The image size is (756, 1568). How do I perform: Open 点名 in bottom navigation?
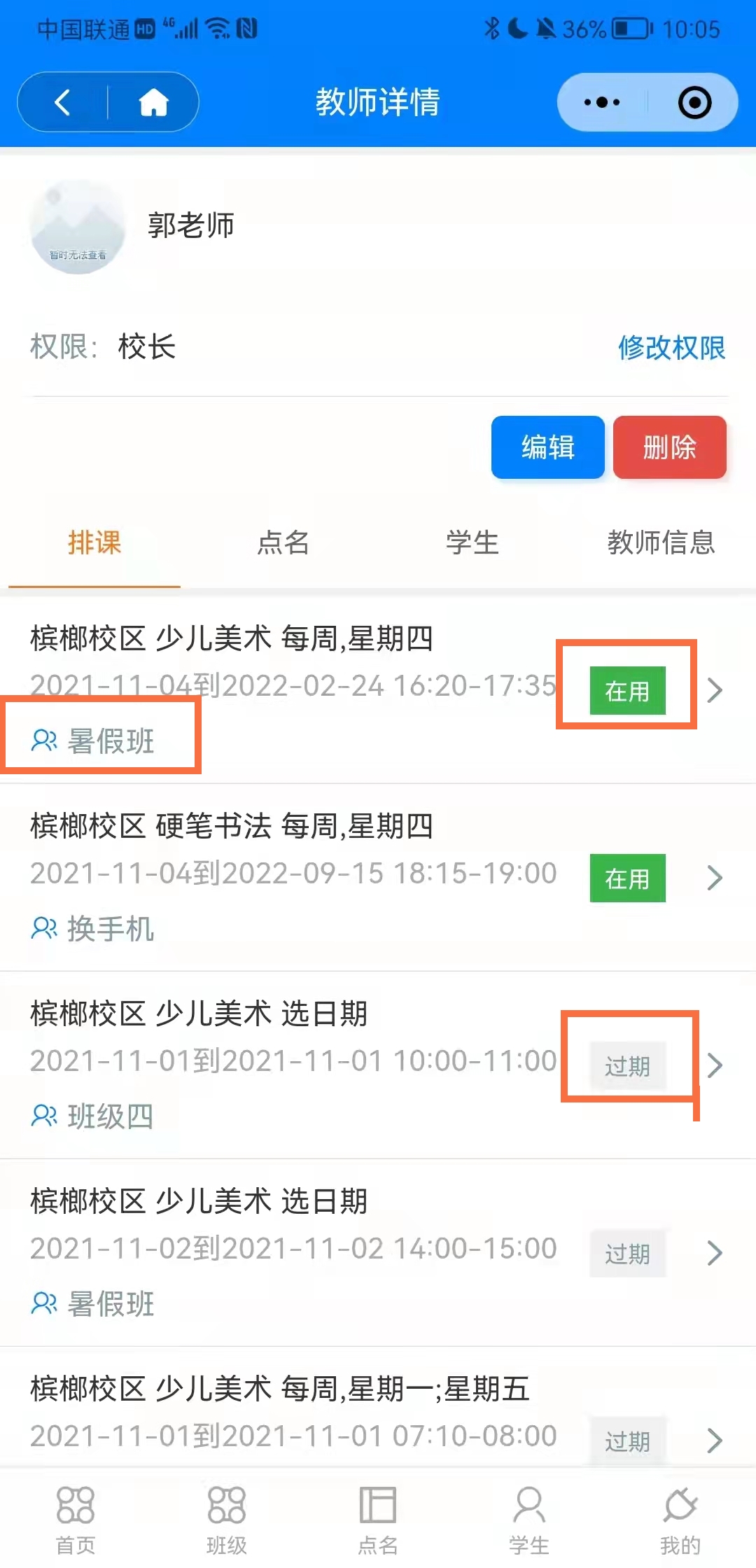click(x=378, y=1519)
